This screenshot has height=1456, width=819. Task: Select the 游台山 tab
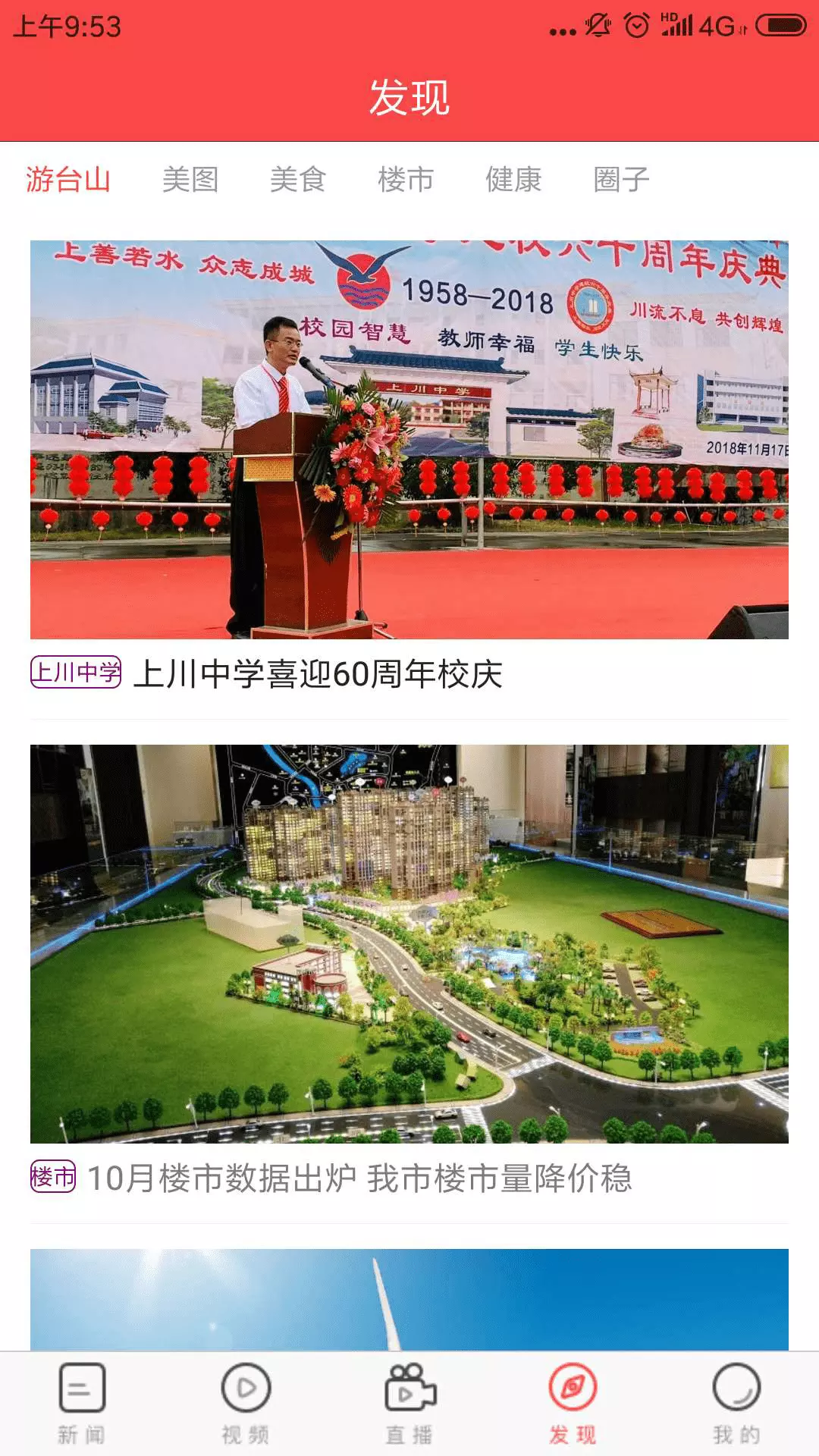click(x=68, y=180)
